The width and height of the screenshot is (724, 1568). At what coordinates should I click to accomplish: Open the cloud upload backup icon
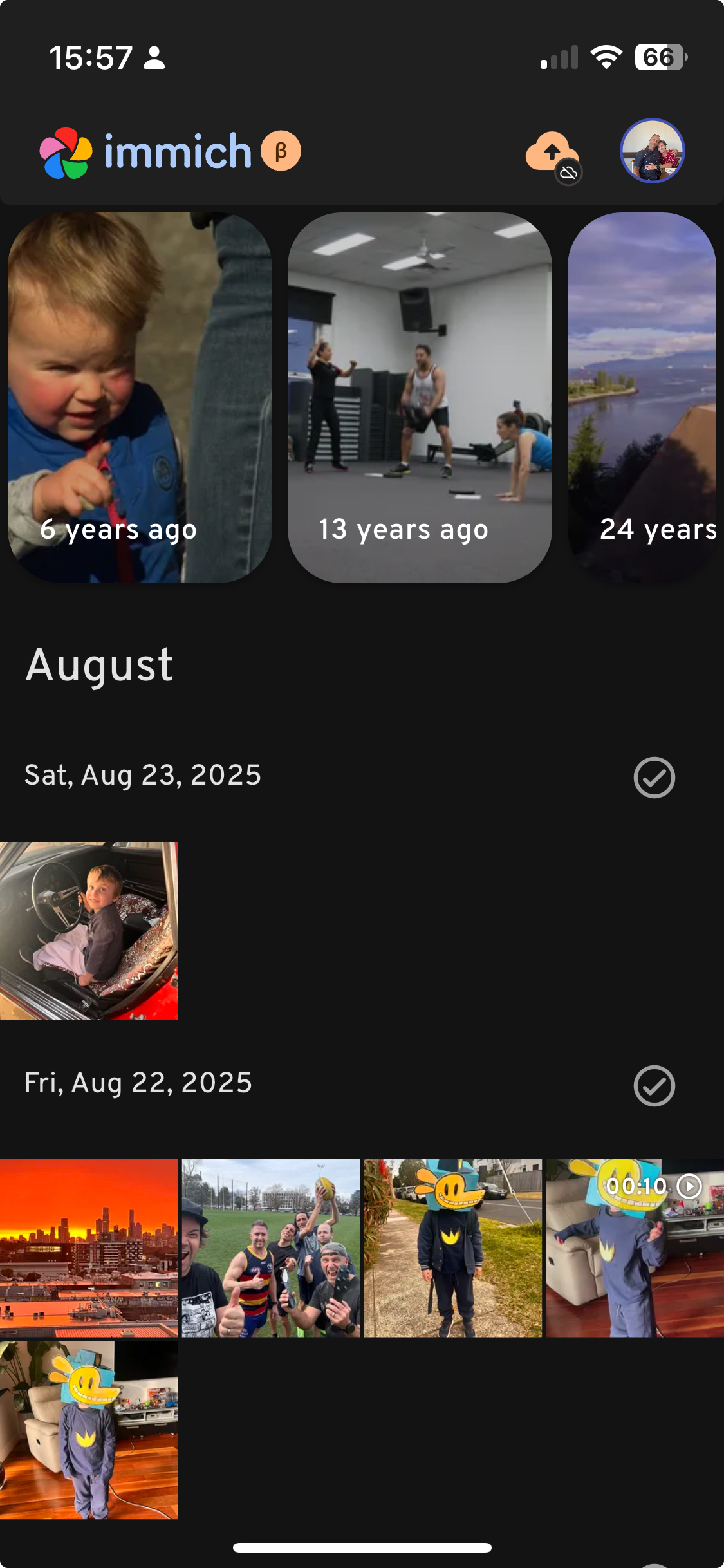[x=553, y=153]
